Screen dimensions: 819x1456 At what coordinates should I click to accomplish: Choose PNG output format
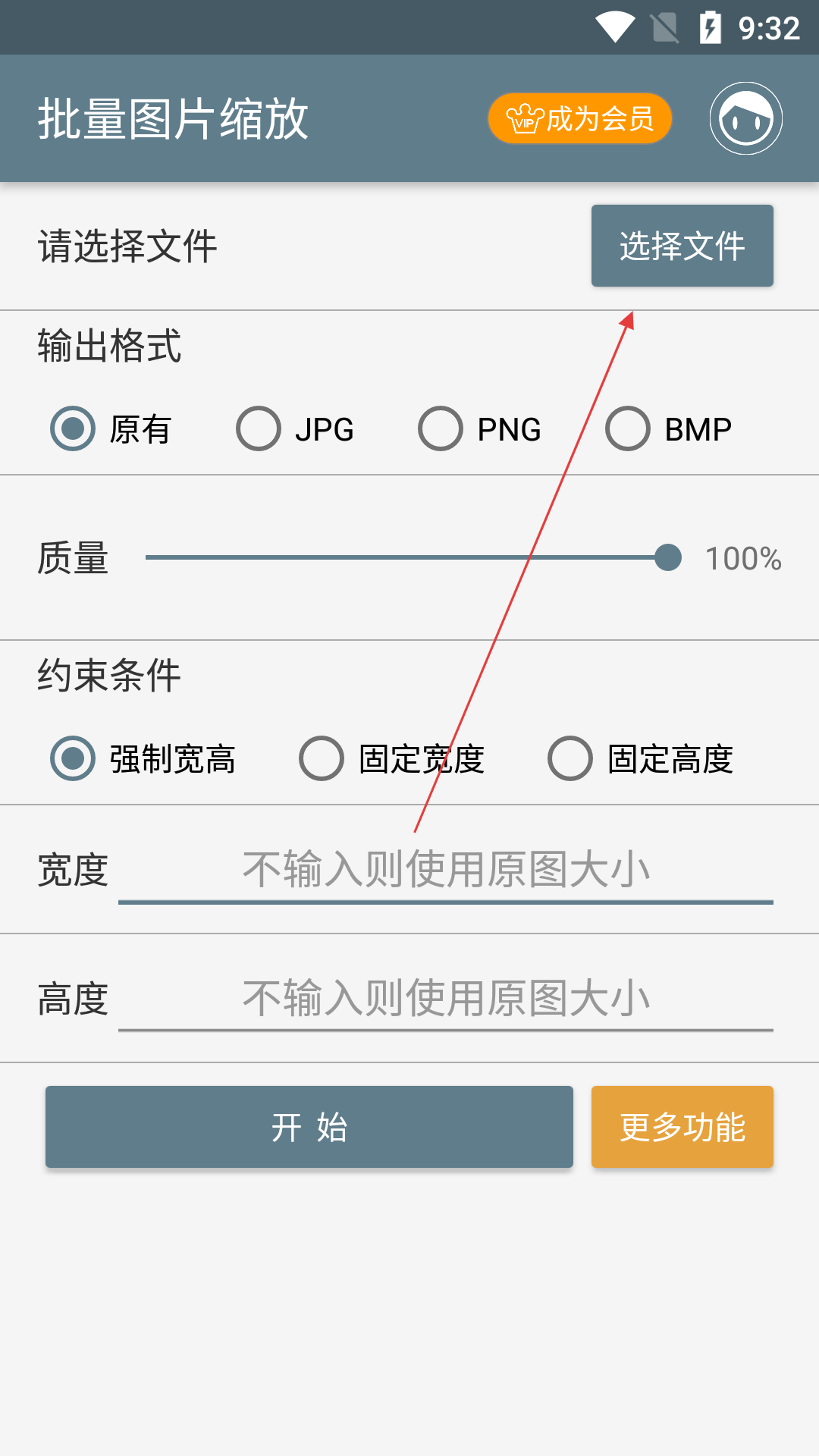479,429
